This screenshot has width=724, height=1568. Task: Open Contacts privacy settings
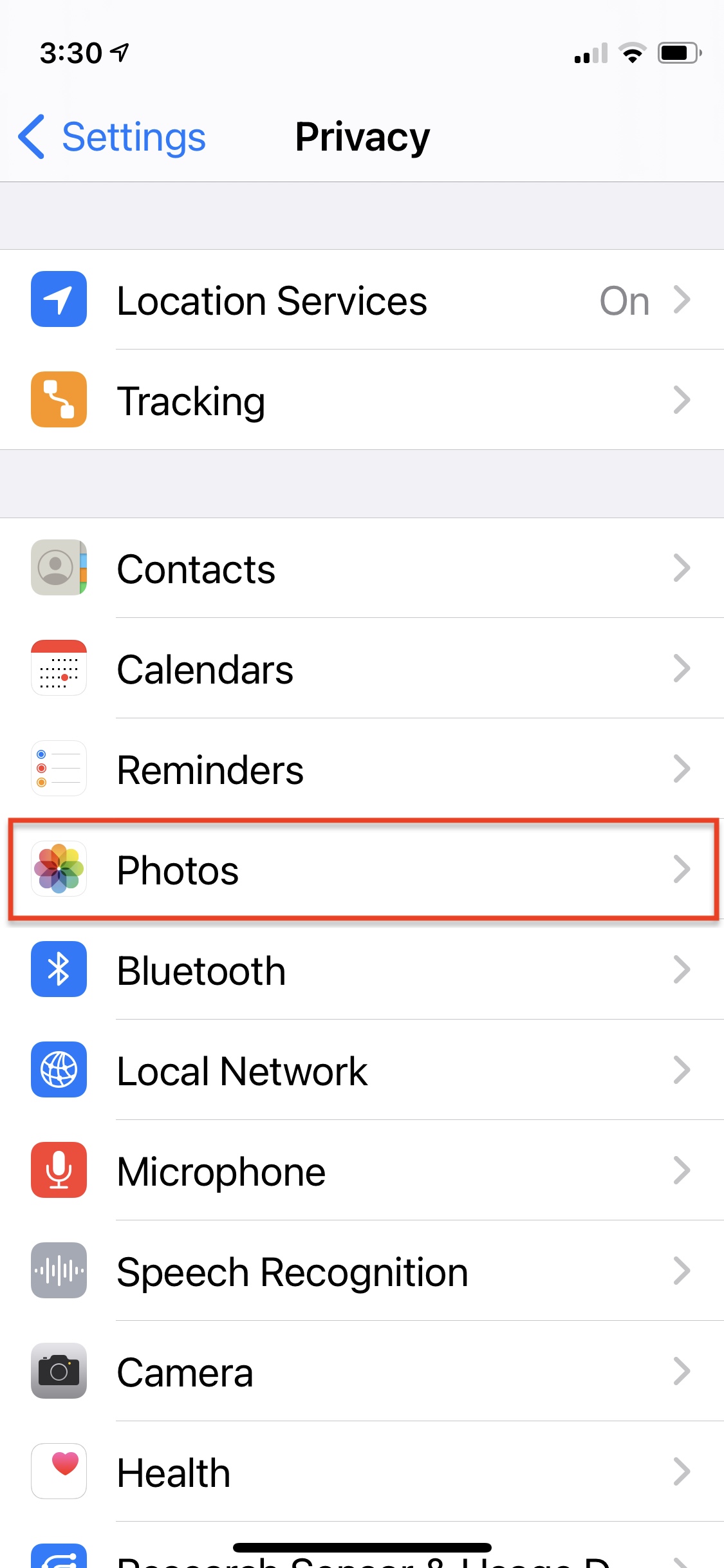point(362,568)
